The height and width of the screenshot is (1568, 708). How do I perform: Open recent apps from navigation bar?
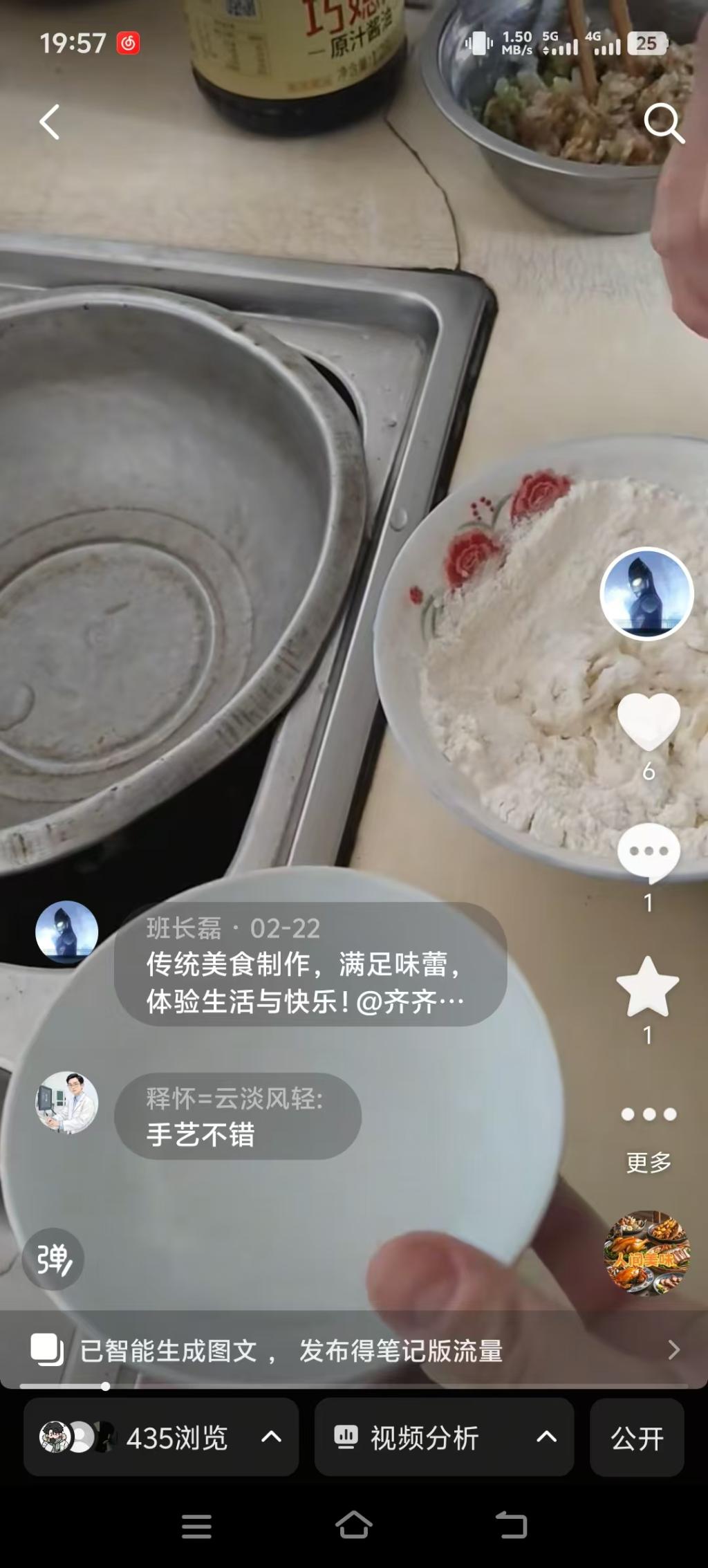point(196,1526)
